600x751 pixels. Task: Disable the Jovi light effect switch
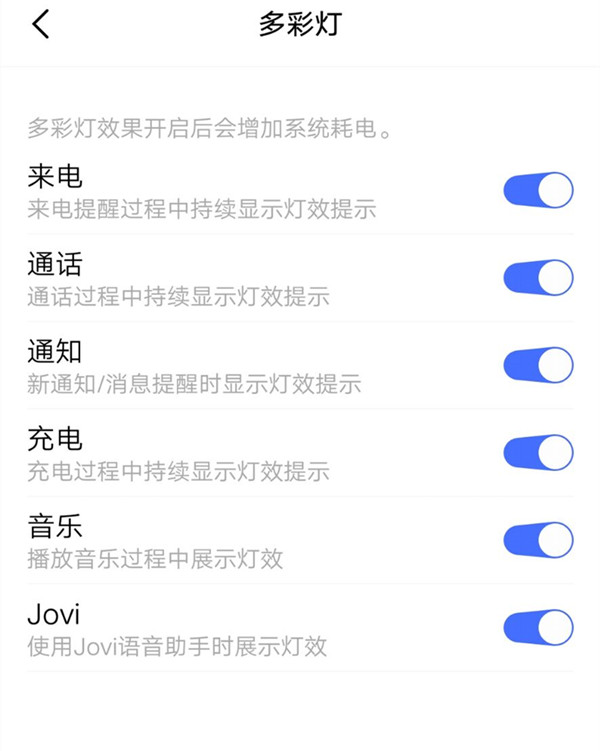tap(538, 628)
